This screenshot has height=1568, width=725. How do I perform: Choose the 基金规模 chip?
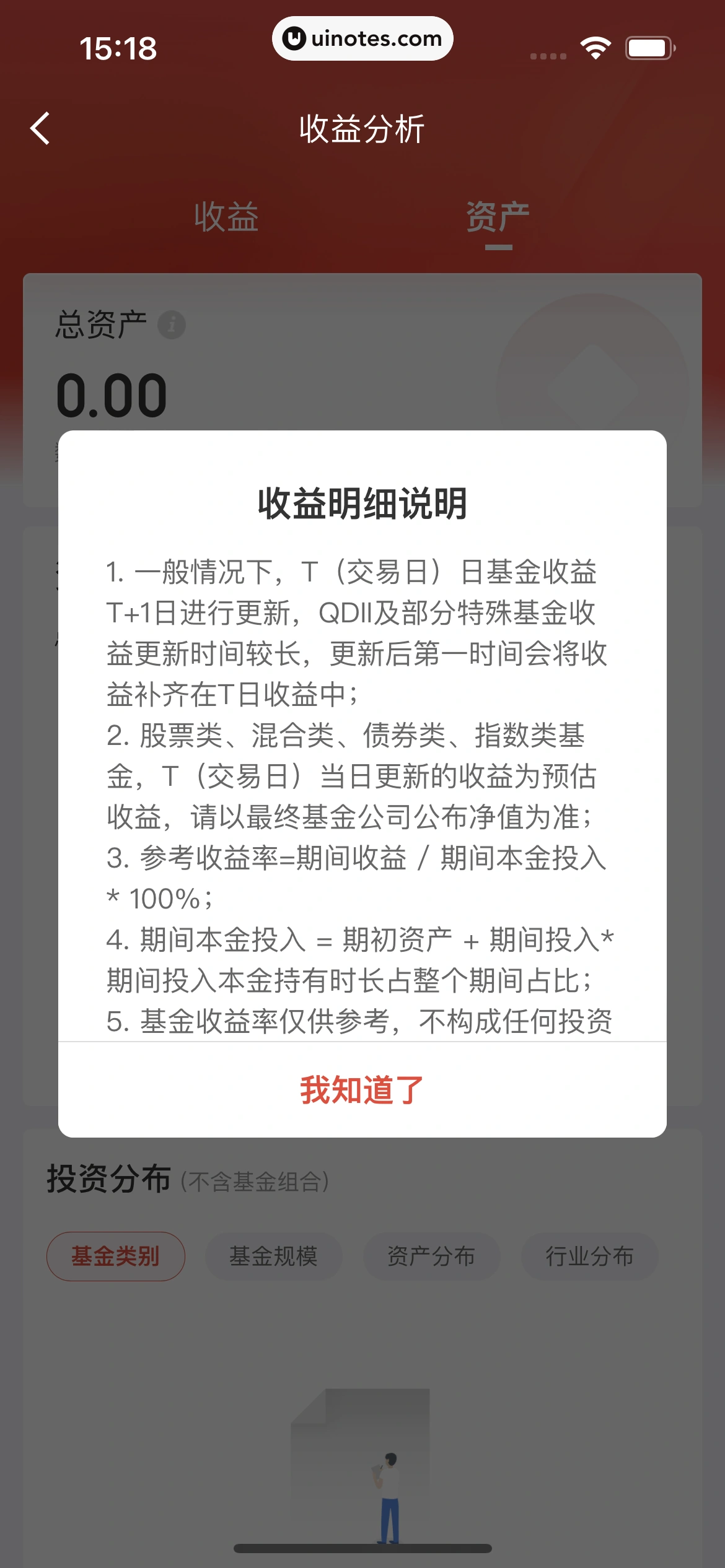pyautogui.click(x=273, y=1257)
